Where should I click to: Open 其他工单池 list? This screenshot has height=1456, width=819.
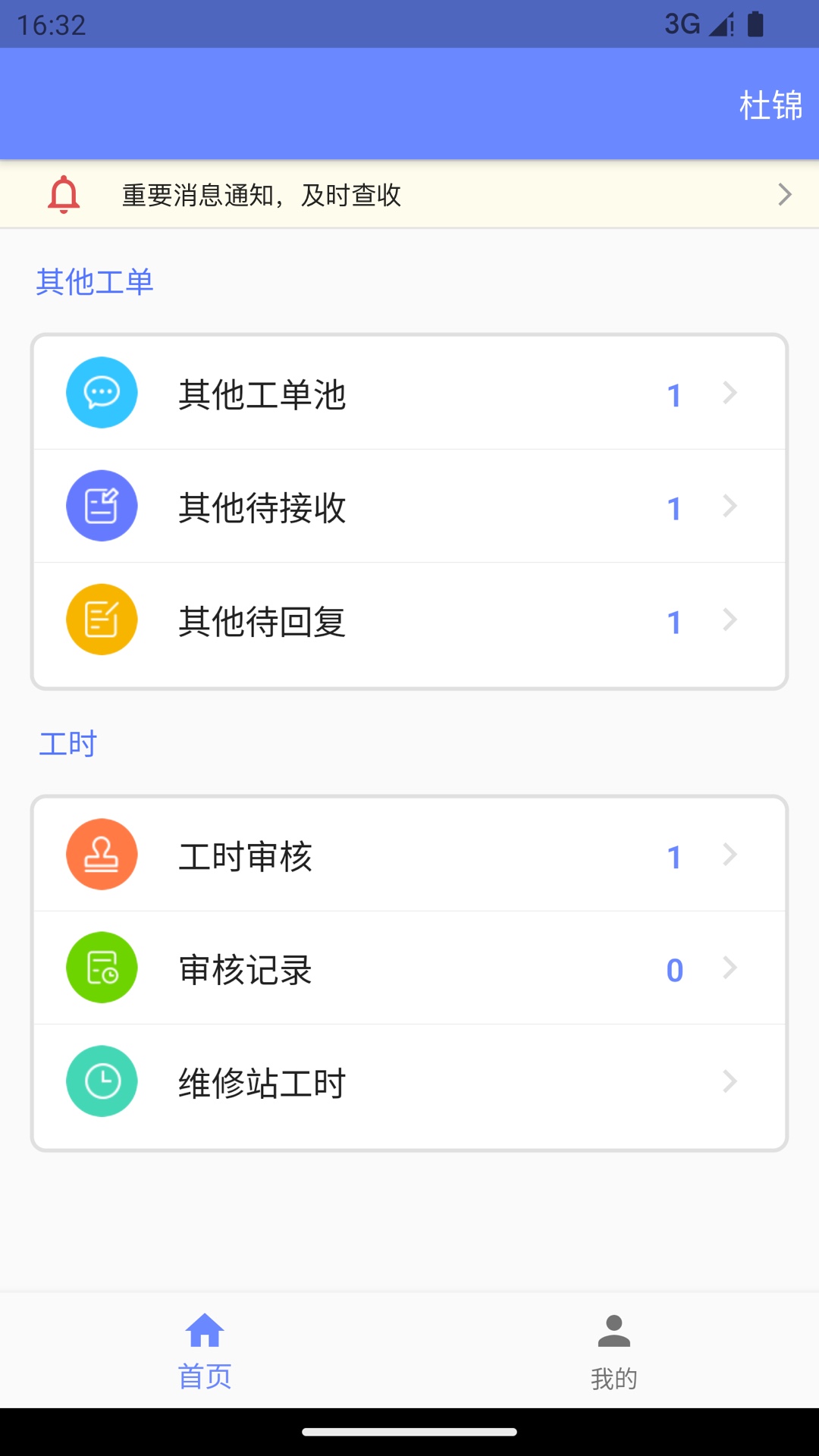[x=409, y=394]
